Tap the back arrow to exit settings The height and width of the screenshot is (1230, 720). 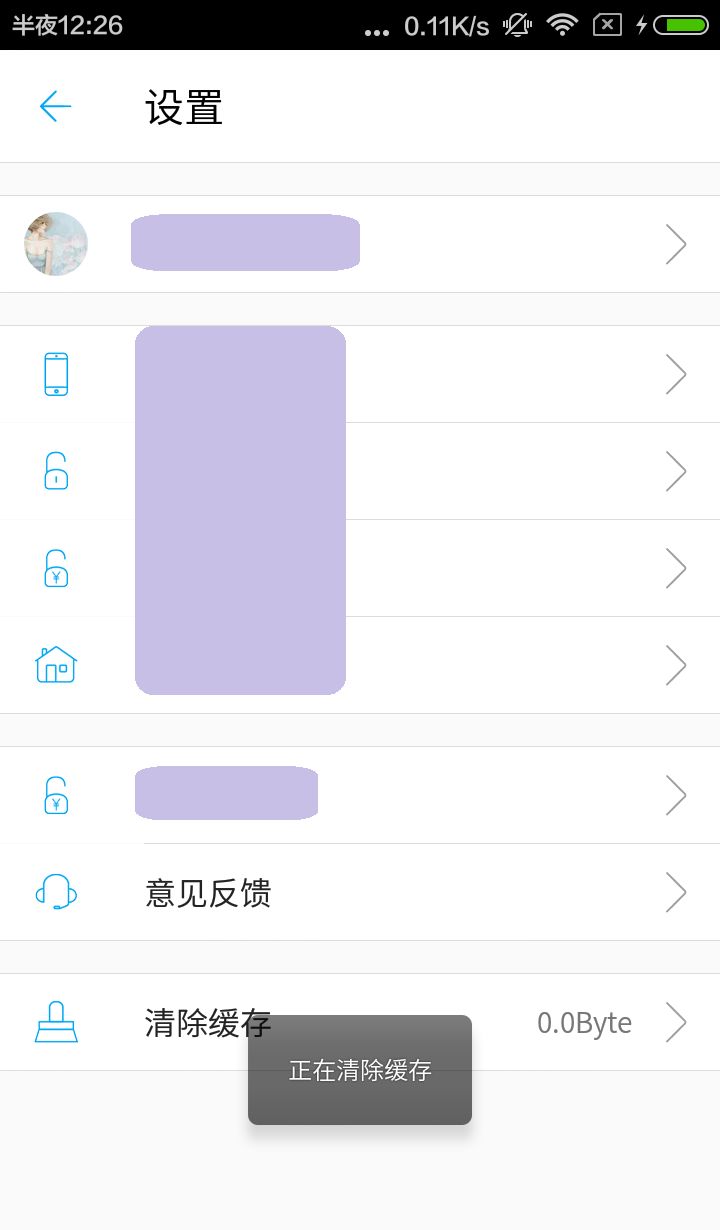pyautogui.click(x=55, y=105)
